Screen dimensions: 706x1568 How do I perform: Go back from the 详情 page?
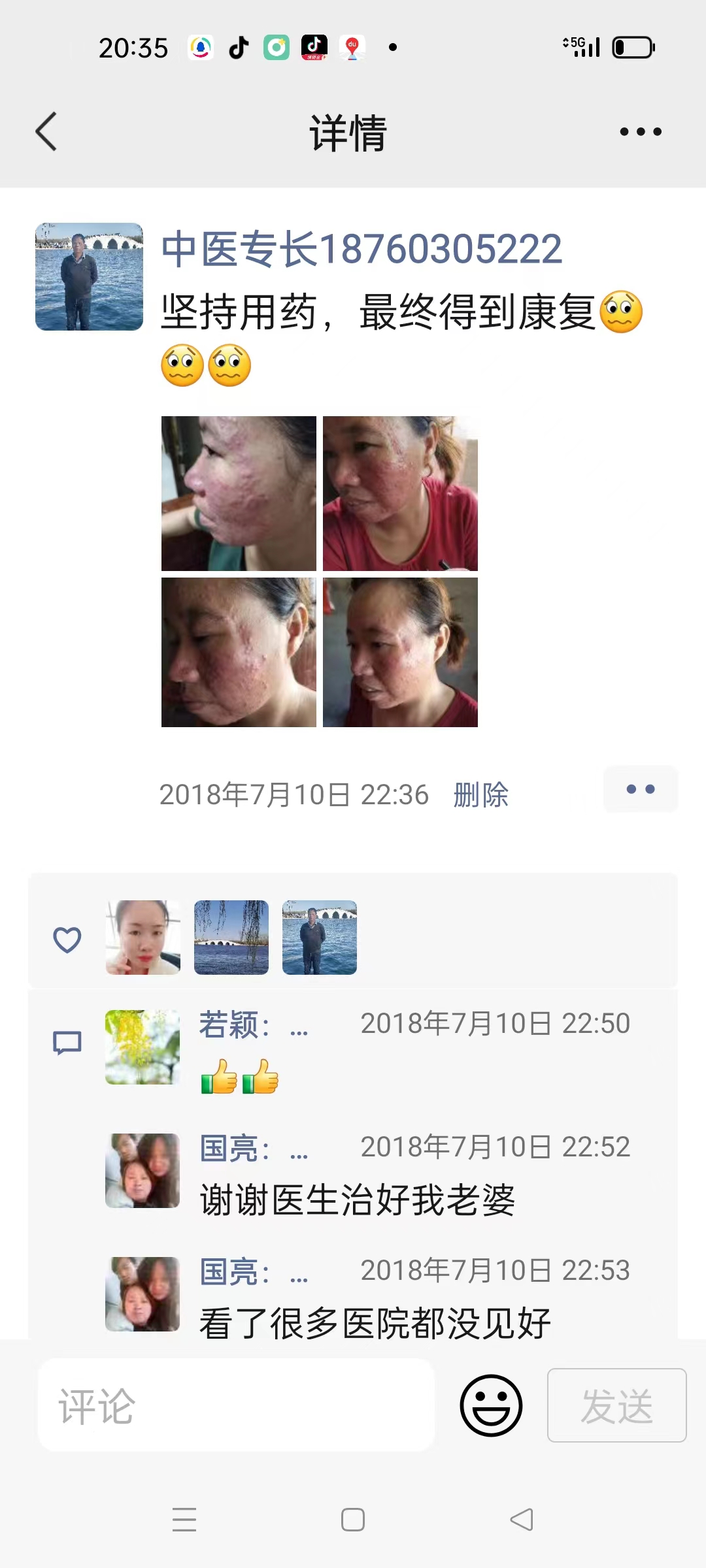click(x=46, y=131)
